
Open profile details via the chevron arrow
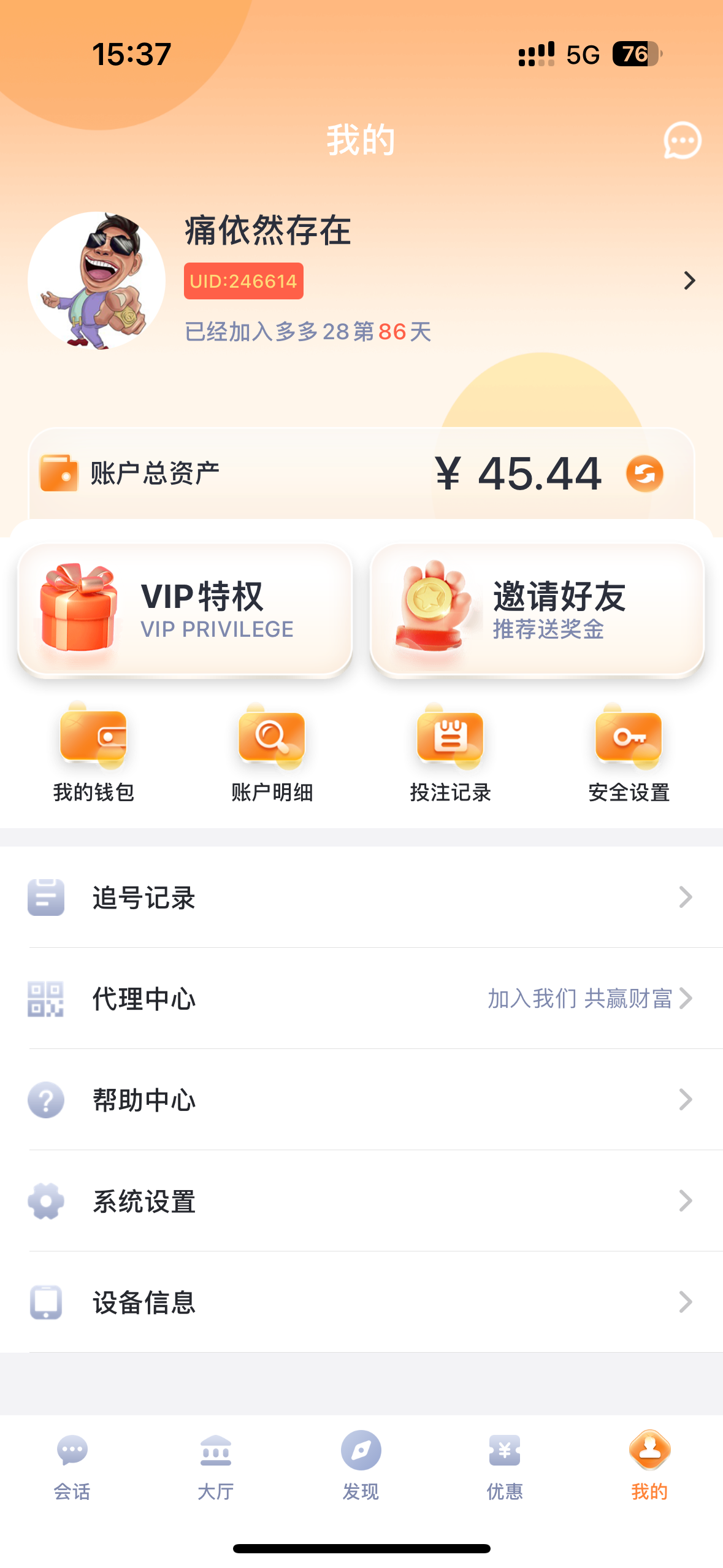coord(689,280)
